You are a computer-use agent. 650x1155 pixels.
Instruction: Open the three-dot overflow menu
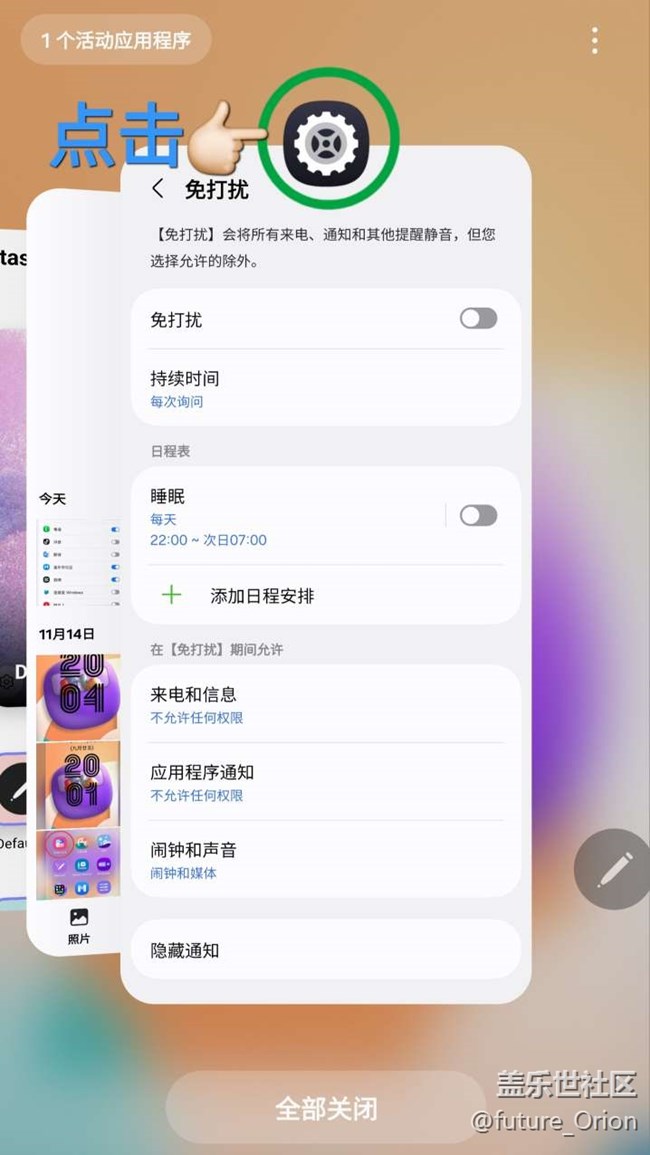tap(595, 41)
